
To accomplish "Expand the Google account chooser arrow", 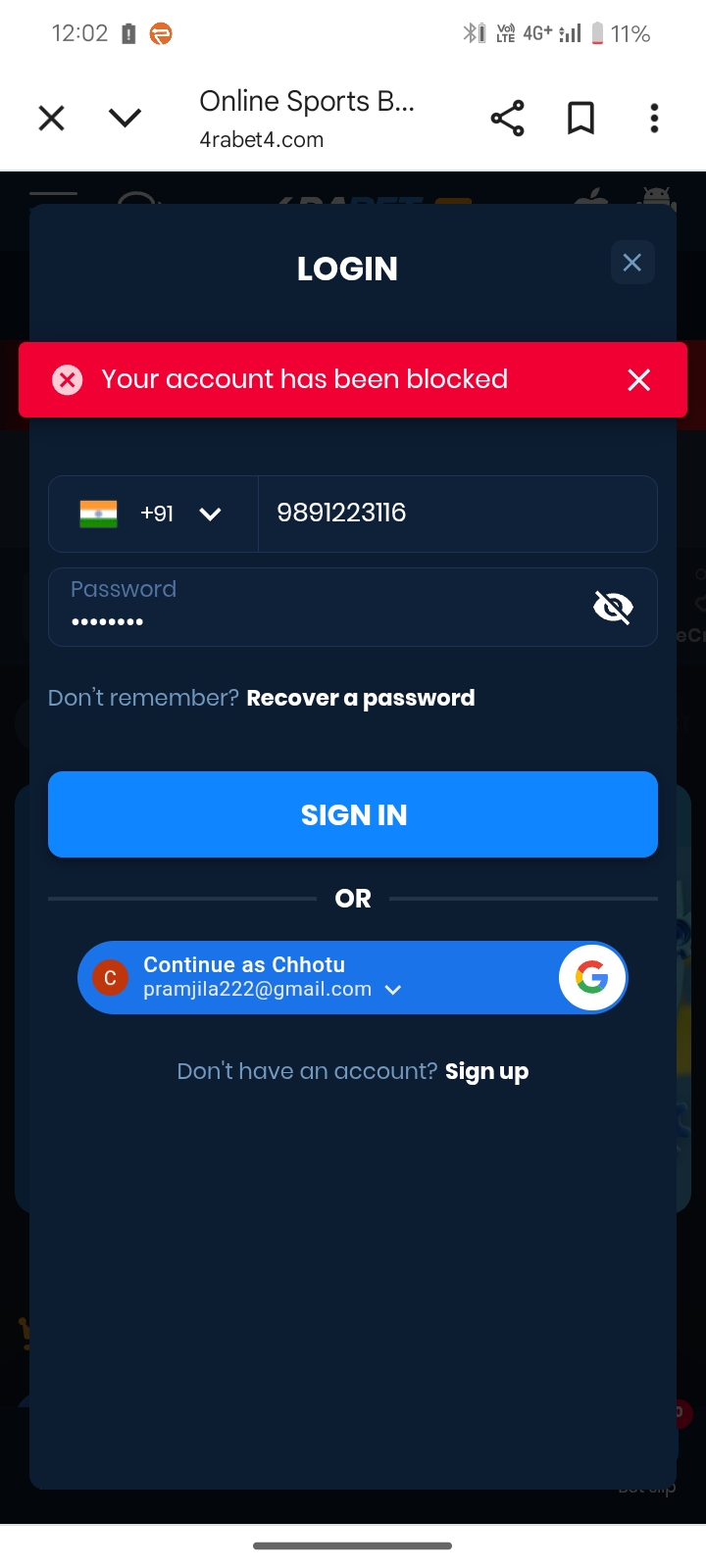I will point(393,990).
